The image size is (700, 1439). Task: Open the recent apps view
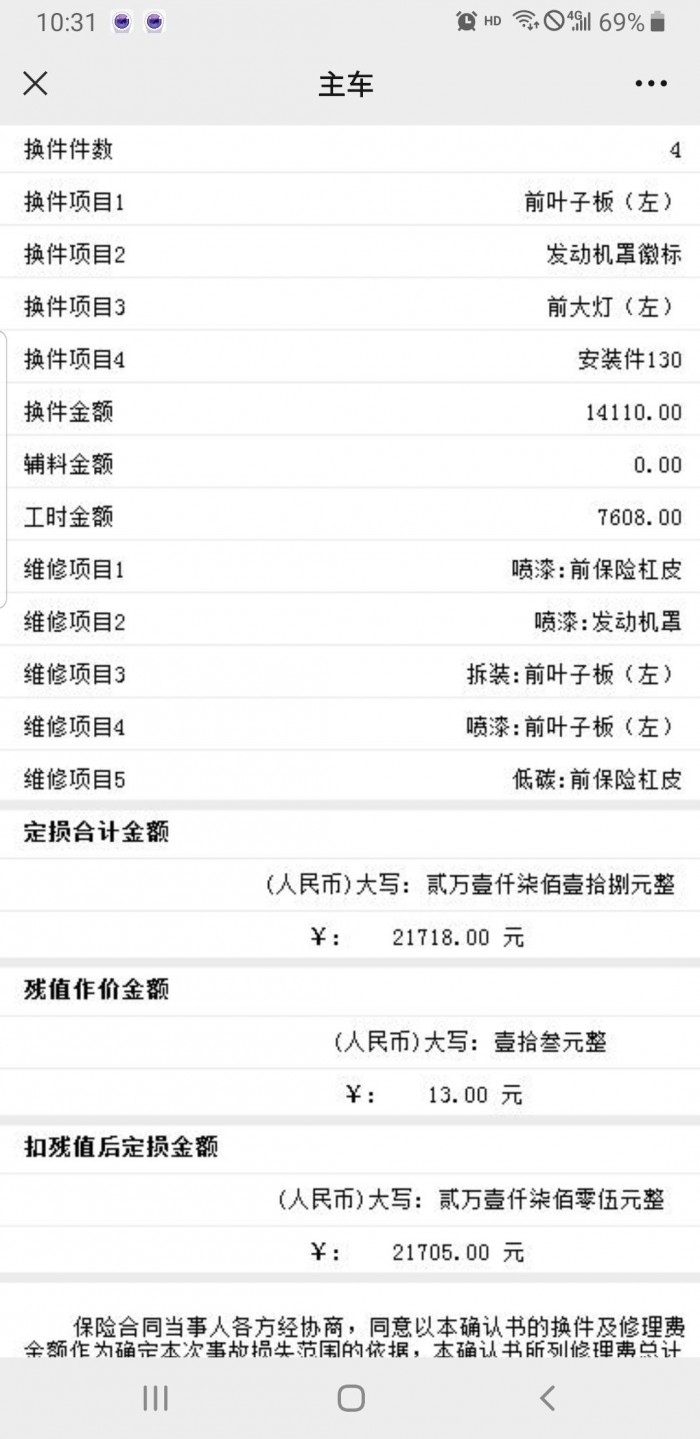(x=155, y=1397)
